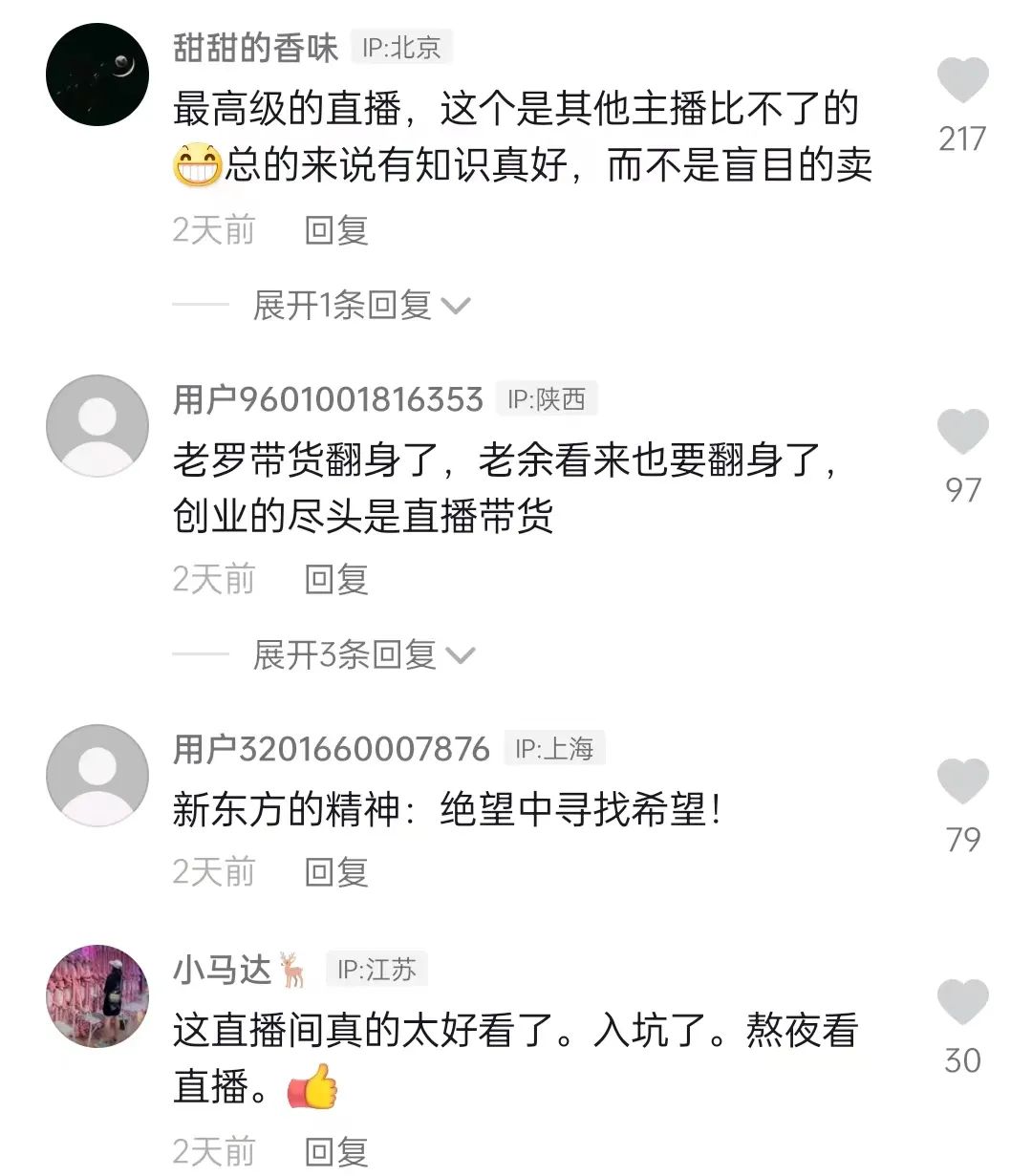1032x1176 pixels.
Task: Open 用户9601001816353's avatar image
Action: pyautogui.click(x=96, y=425)
